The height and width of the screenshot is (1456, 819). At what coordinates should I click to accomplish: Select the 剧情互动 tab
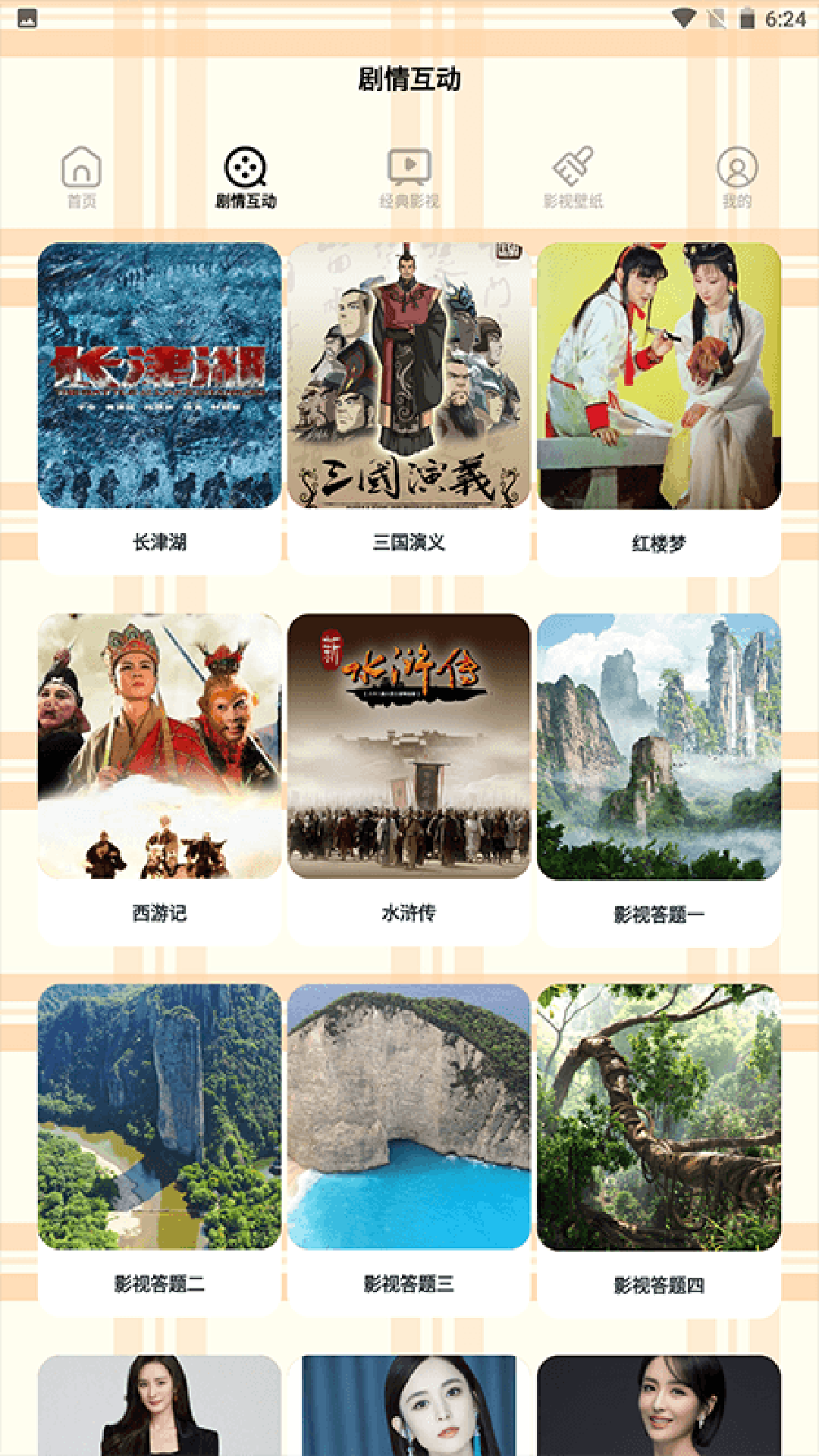(245, 178)
